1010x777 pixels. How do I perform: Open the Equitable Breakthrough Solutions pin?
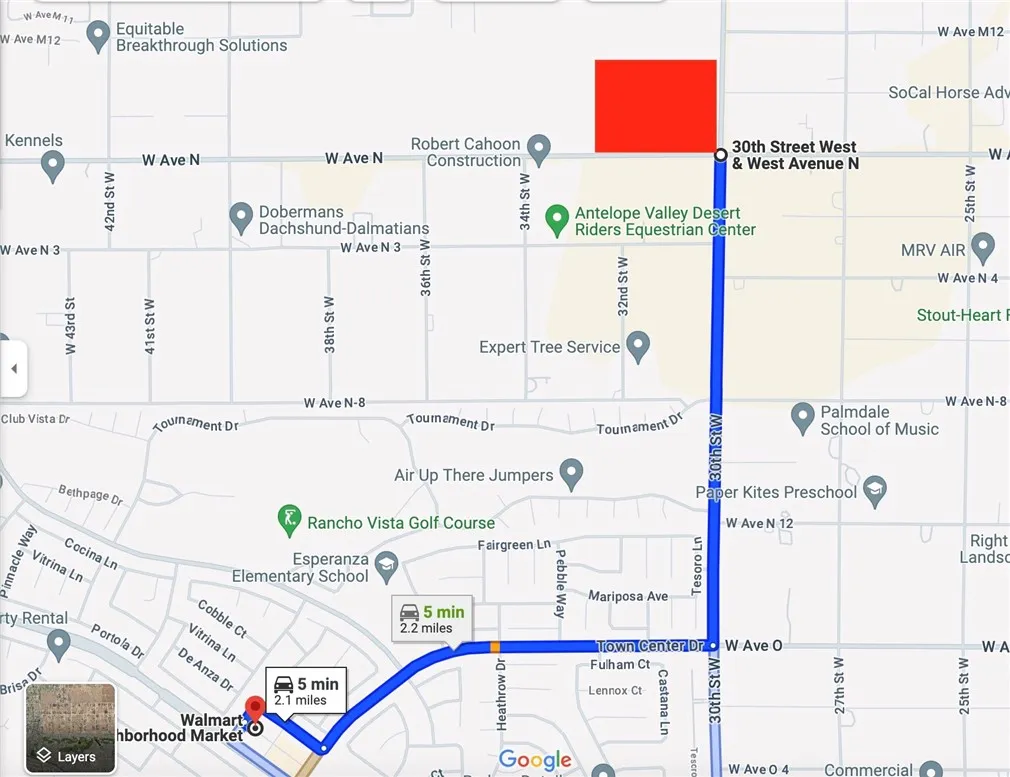tap(97, 37)
